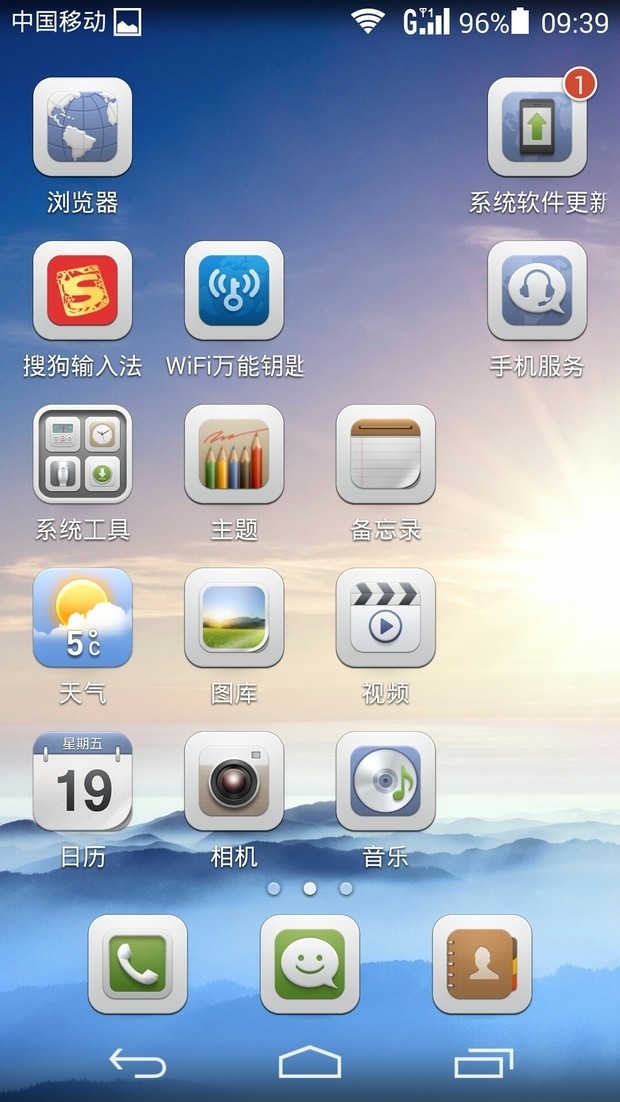Open 图库 gallery app
Screen dimensions: 620x1102
pos(234,618)
